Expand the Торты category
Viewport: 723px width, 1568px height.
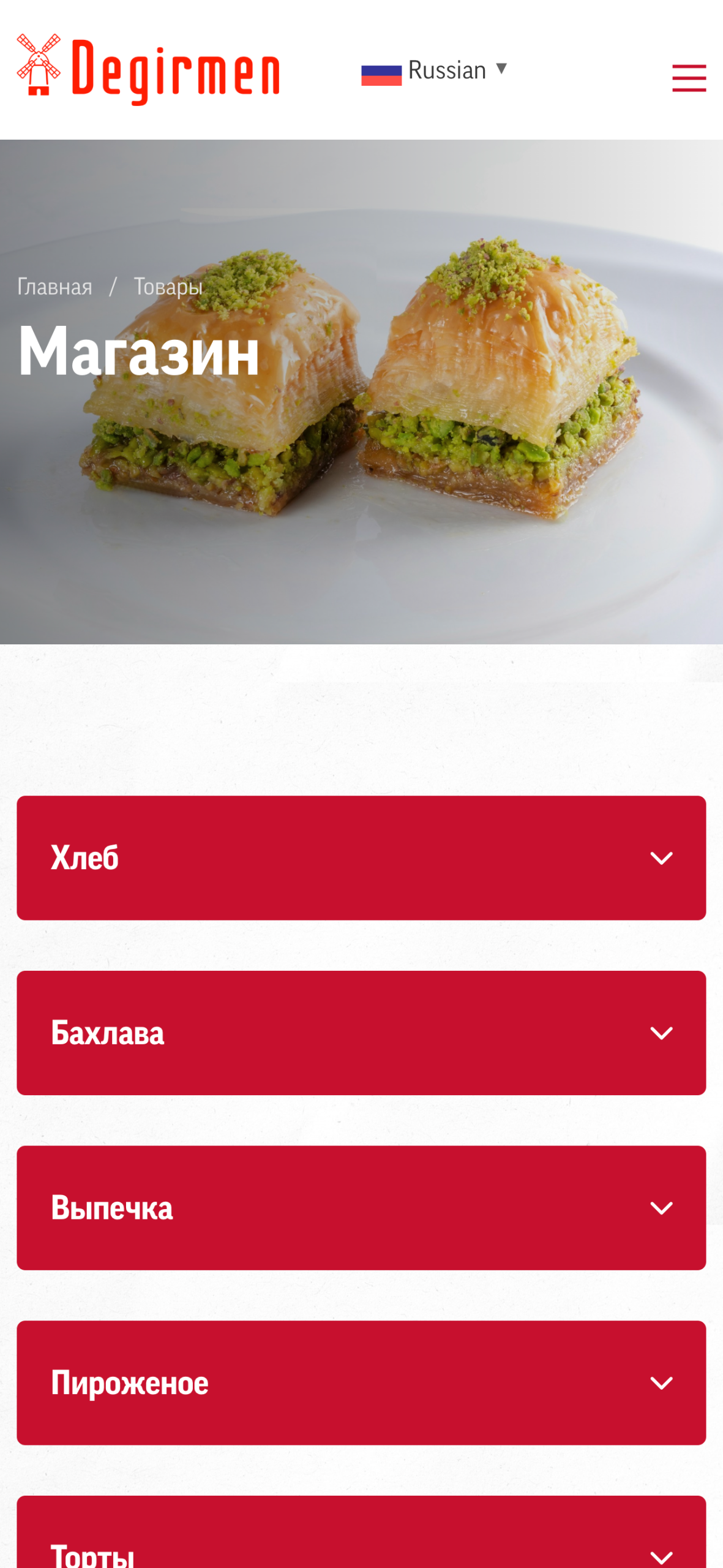pyautogui.click(x=361, y=1532)
